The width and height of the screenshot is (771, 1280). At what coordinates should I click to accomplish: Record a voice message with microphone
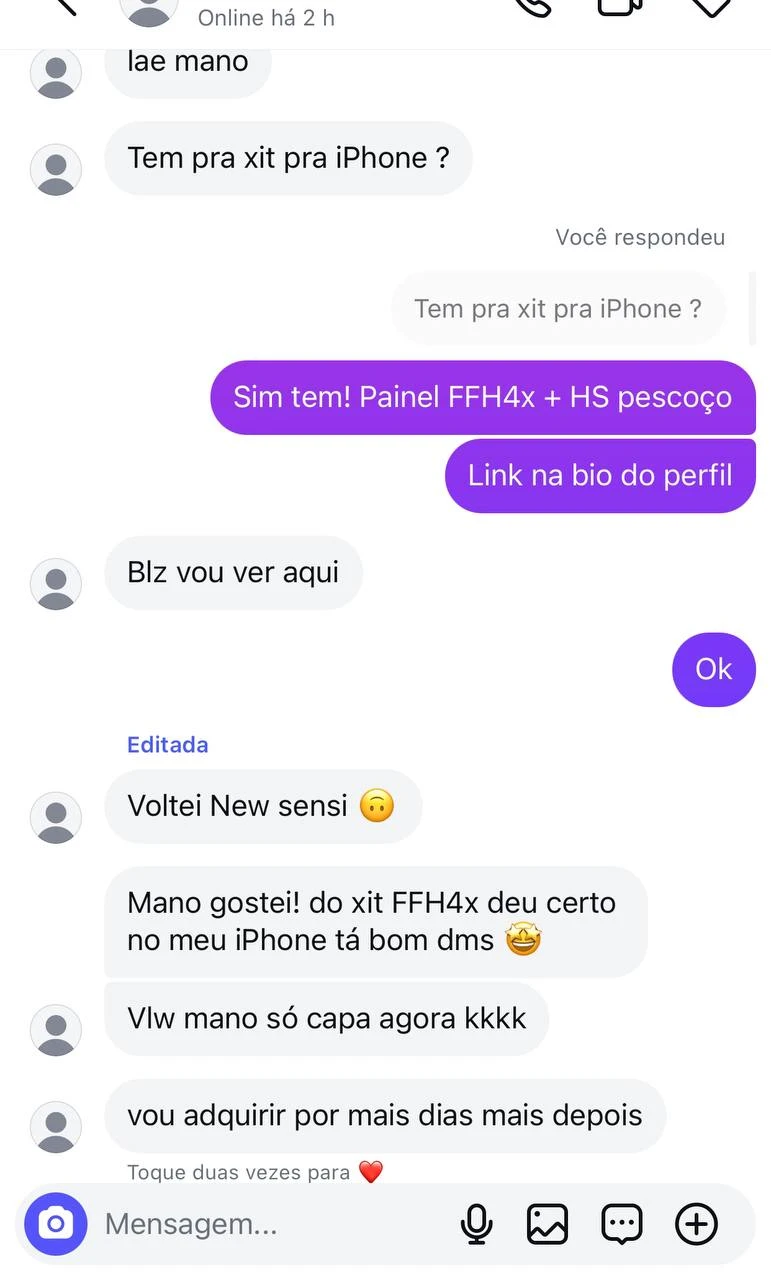click(477, 1224)
